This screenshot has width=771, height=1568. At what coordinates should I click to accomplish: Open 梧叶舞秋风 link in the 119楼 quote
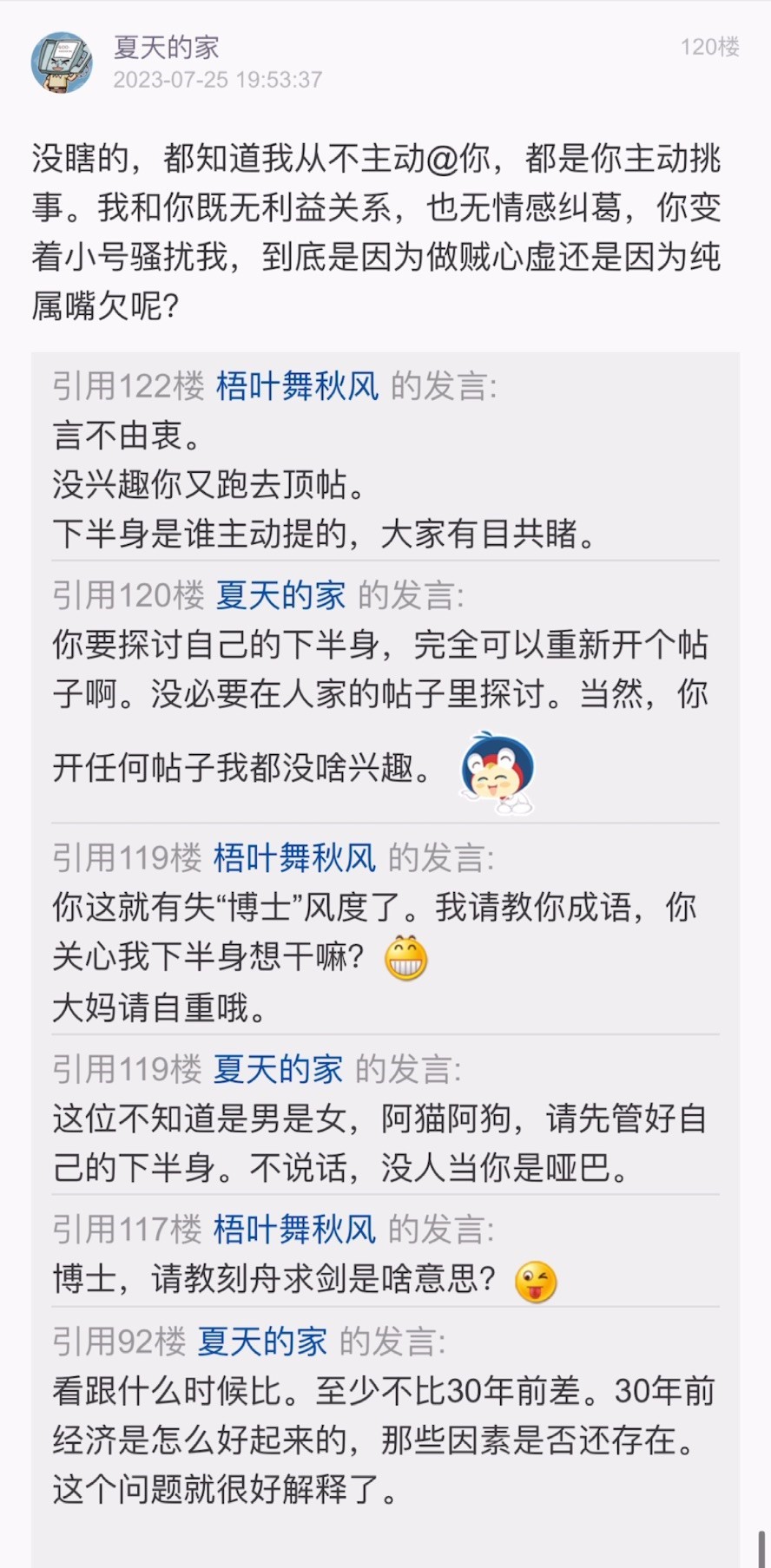click(x=294, y=858)
